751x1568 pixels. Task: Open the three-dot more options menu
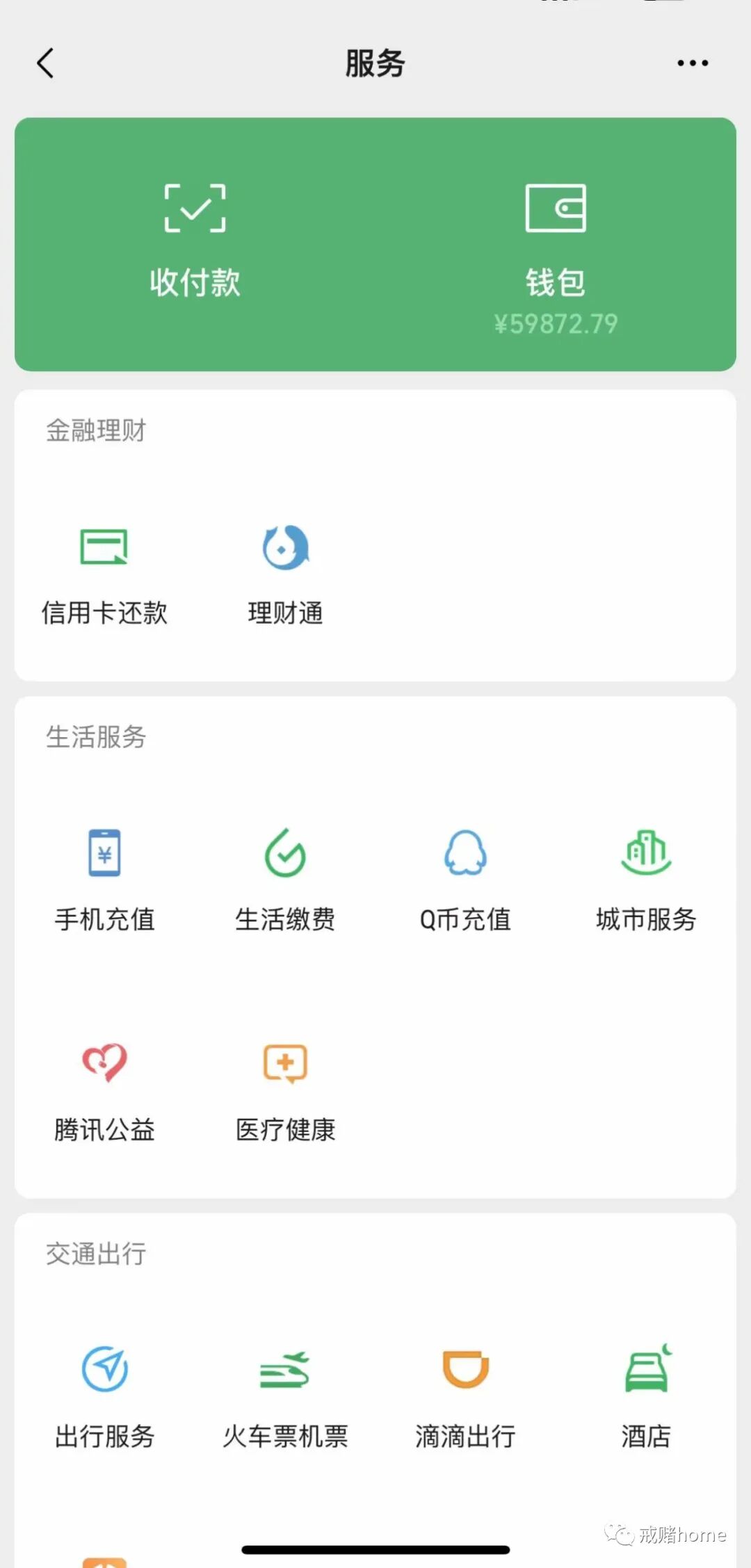(x=693, y=63)
